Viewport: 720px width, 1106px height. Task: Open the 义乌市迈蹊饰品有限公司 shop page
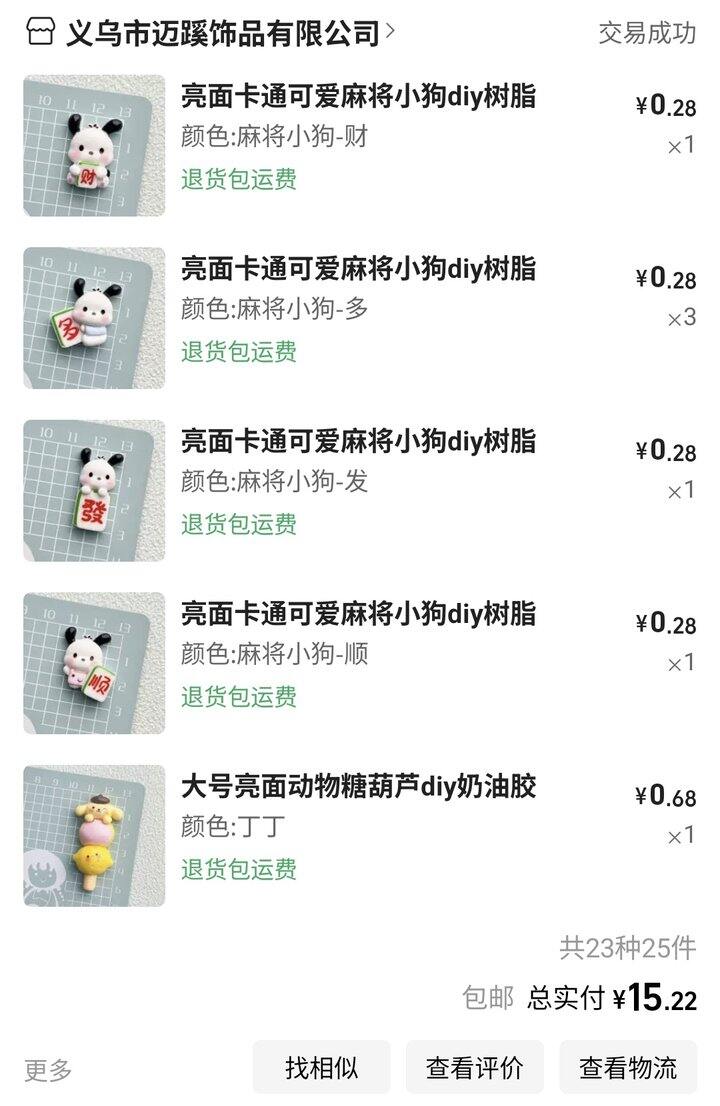[222, 33]
